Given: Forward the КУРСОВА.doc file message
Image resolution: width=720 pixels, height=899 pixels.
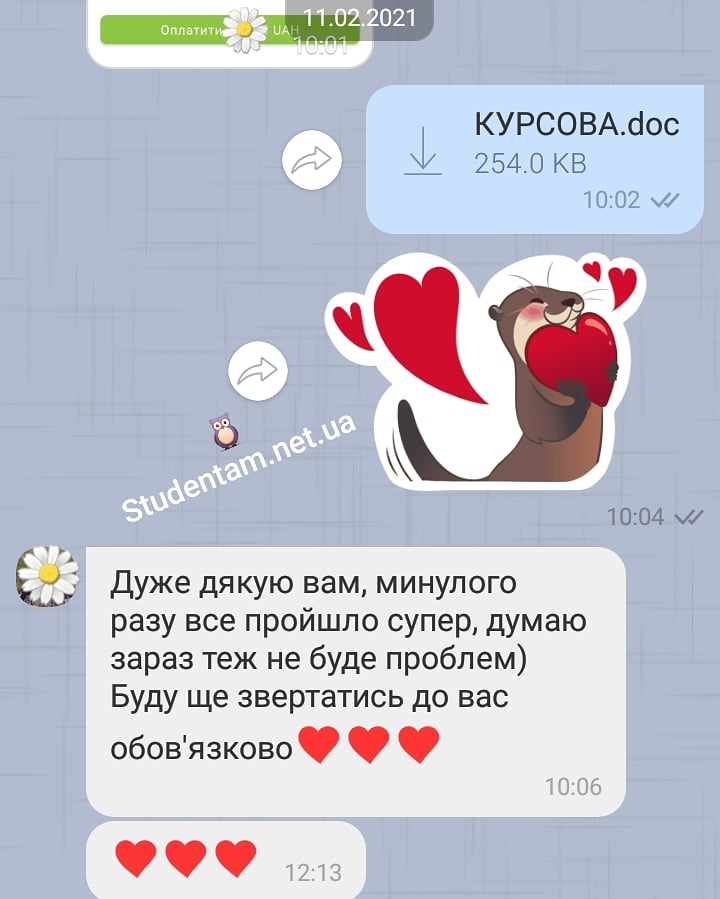Looking at the screenshot, I should tap(311, 160).
